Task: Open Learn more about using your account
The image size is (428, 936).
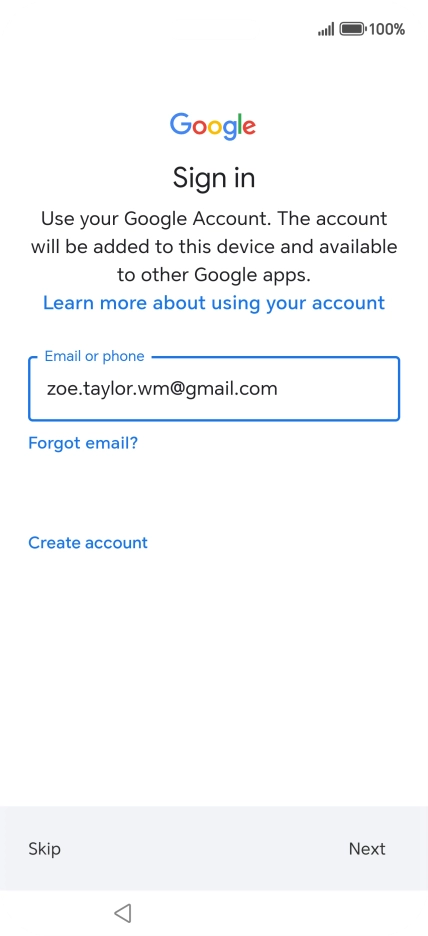Action: (x=214, y=303)
